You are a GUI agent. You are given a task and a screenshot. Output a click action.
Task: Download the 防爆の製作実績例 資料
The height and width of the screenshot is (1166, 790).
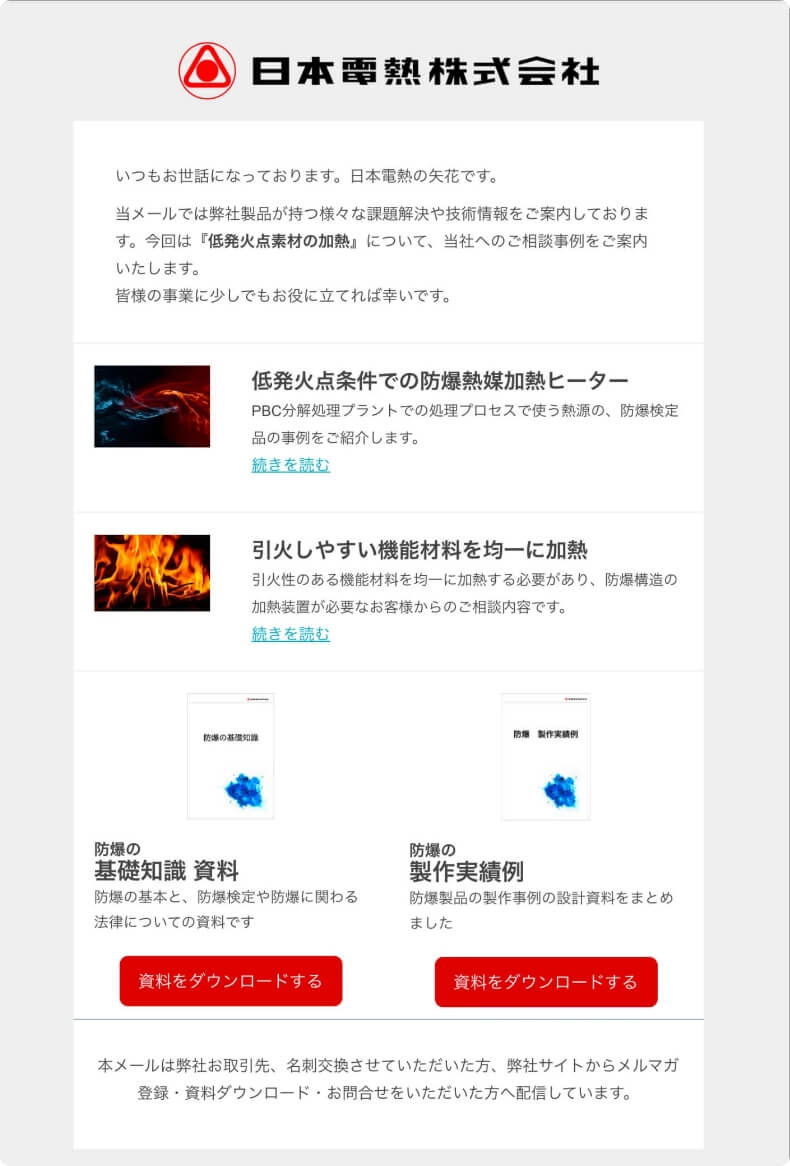[546, 982]
